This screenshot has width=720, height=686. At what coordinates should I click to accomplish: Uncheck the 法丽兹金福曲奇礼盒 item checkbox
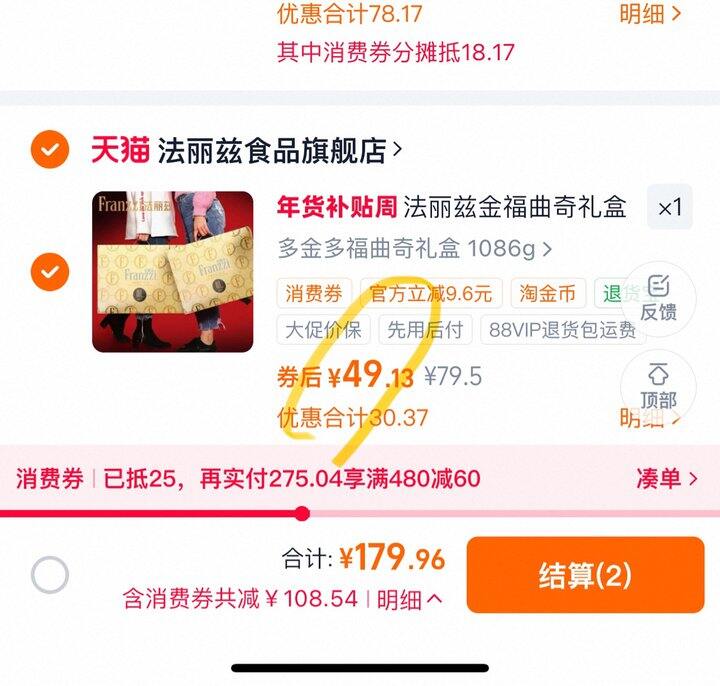(50, 272)
